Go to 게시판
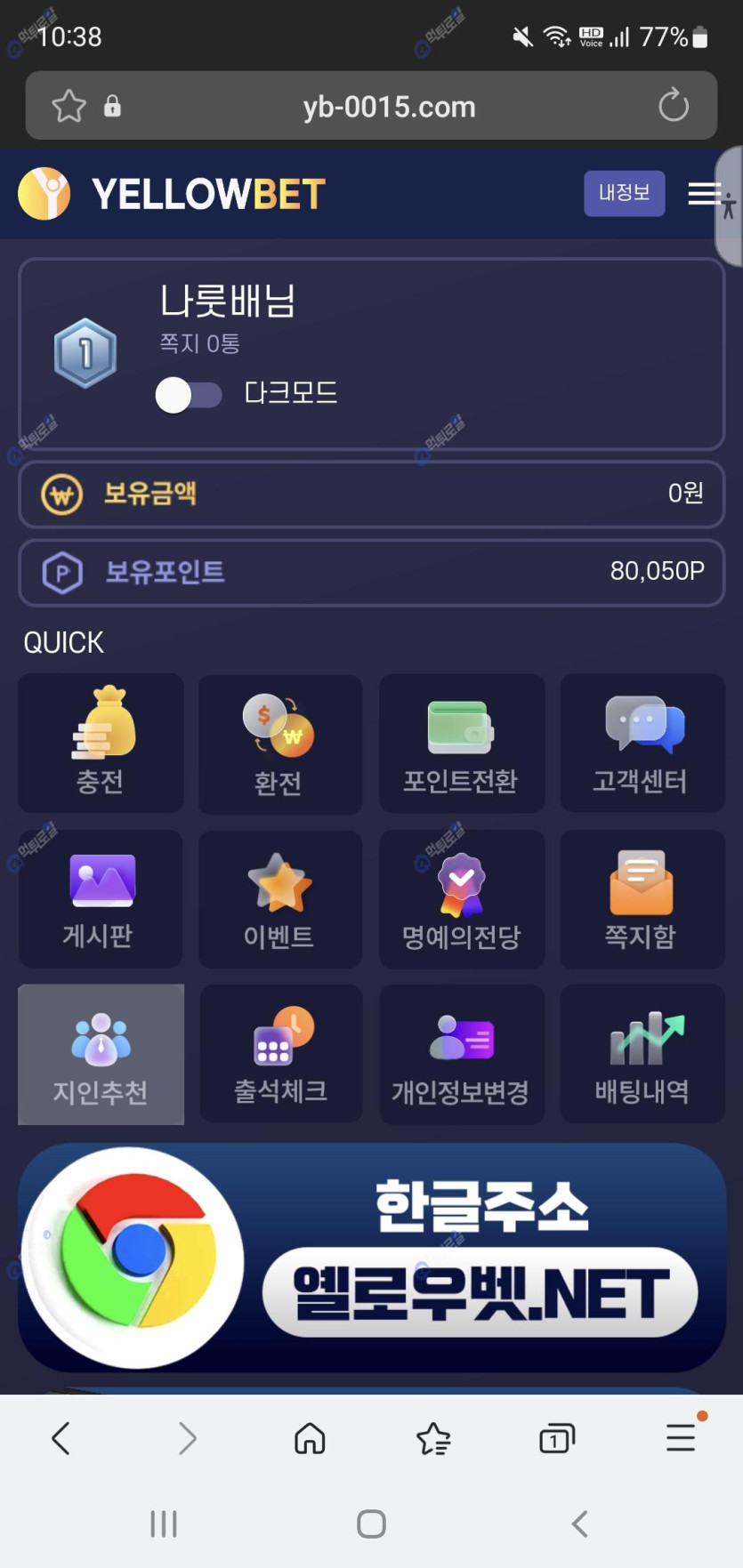Image resolution: width=743 pixels, height=1568 pixels. pyautogui.click(x=101, y=899)
